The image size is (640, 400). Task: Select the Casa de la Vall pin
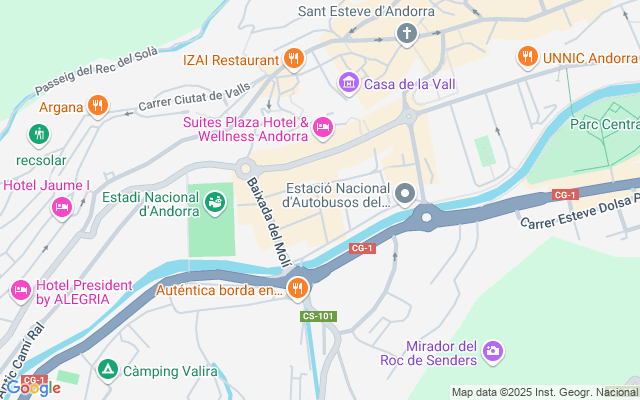click(348, 82)
